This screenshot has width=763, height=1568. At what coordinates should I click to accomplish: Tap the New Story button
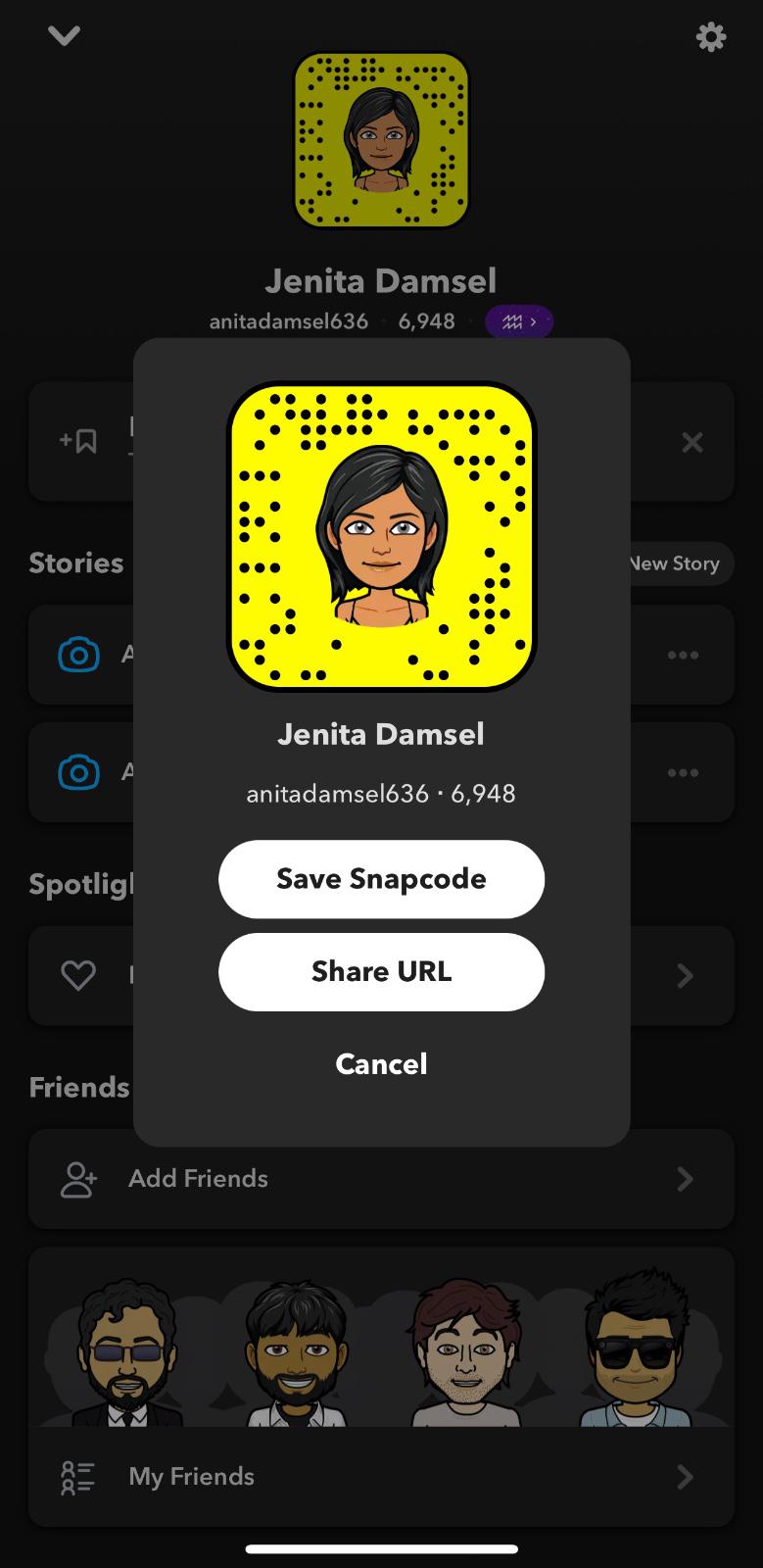(x=678, y=563)
